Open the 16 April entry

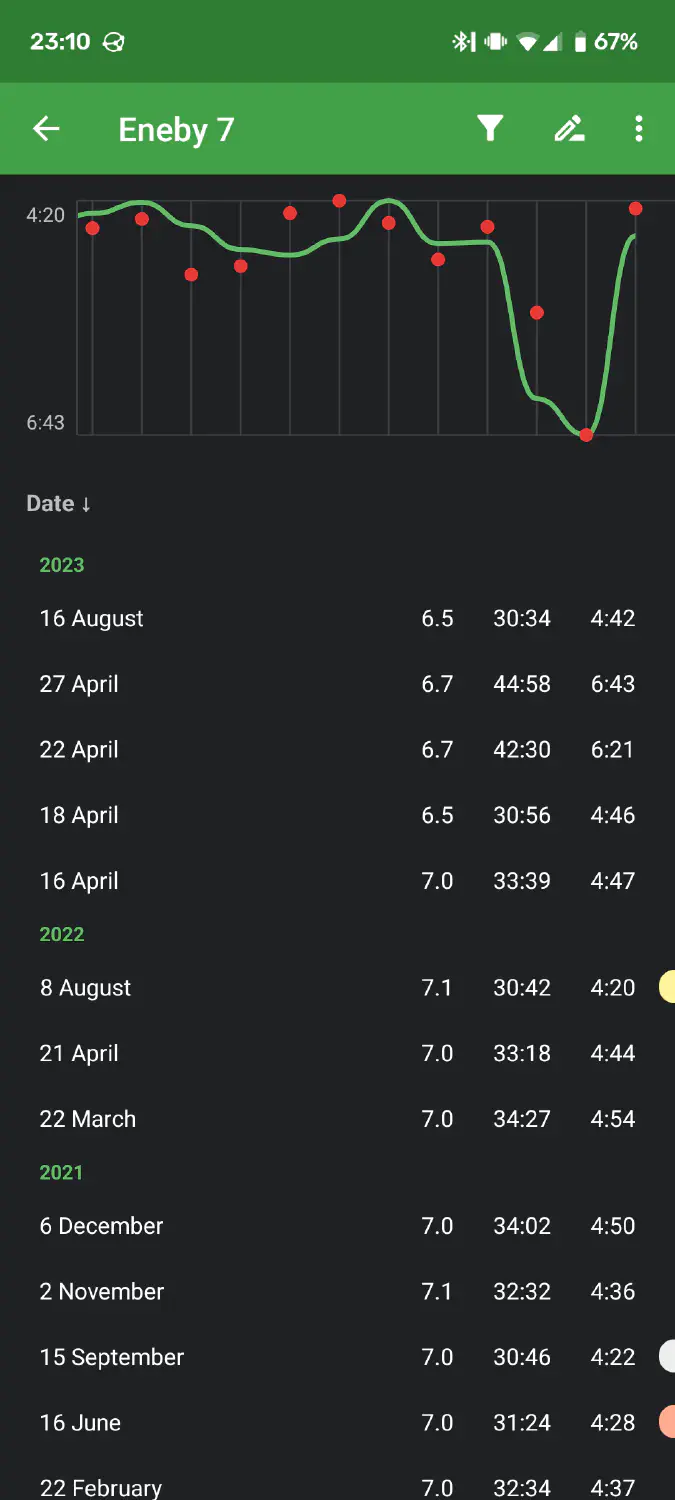(337, 881)
